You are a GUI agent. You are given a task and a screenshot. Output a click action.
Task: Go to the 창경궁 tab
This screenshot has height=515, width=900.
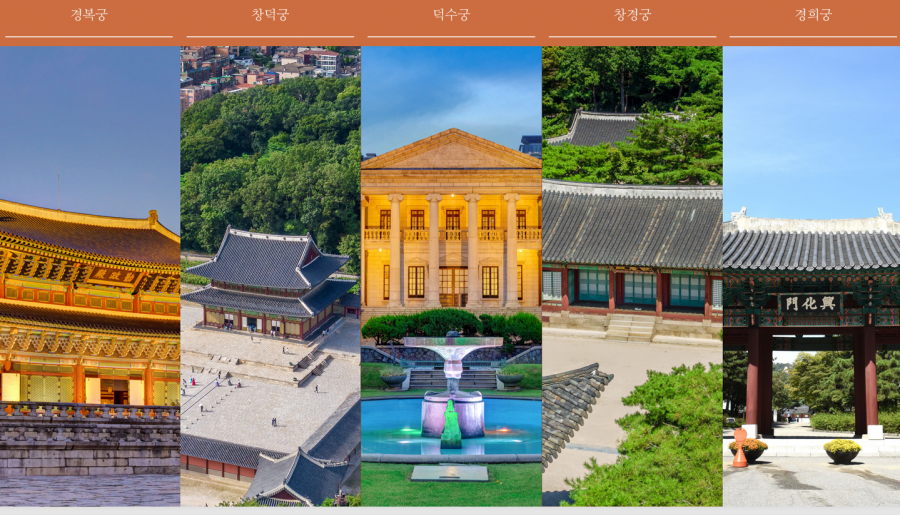click(632, 15)
